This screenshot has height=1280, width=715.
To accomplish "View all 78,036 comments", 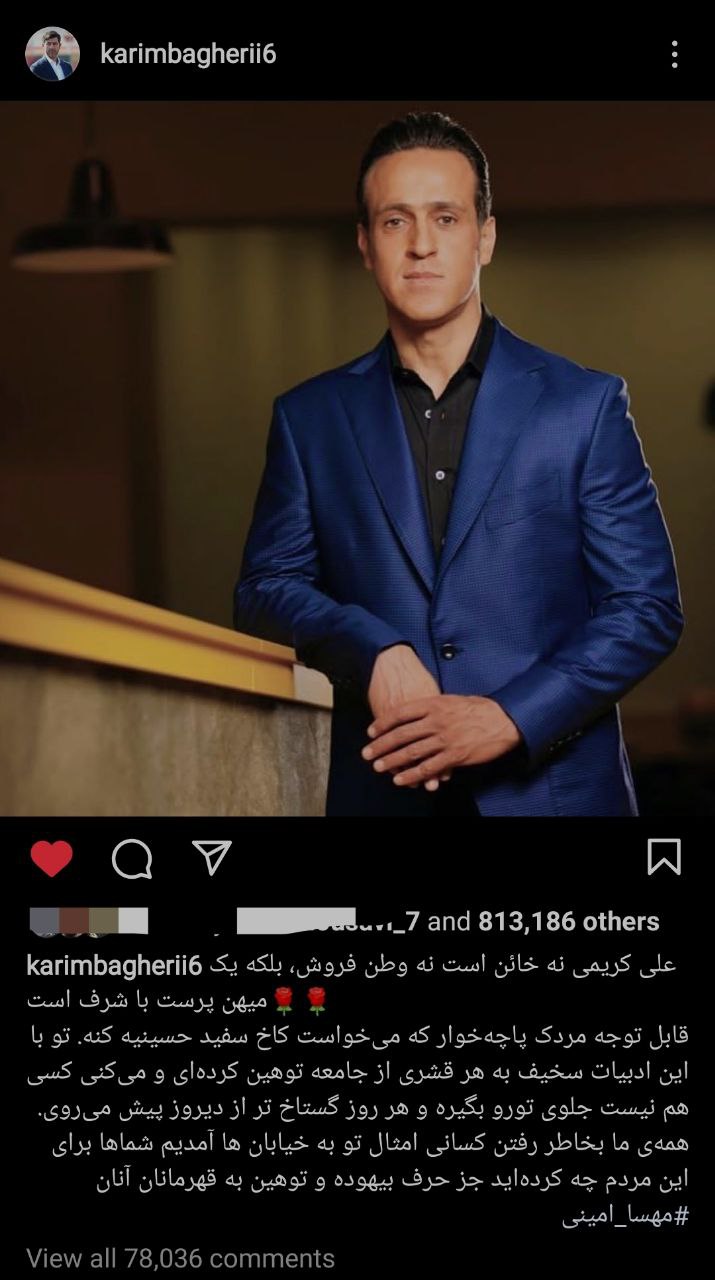I will (x=180, y=1257).
